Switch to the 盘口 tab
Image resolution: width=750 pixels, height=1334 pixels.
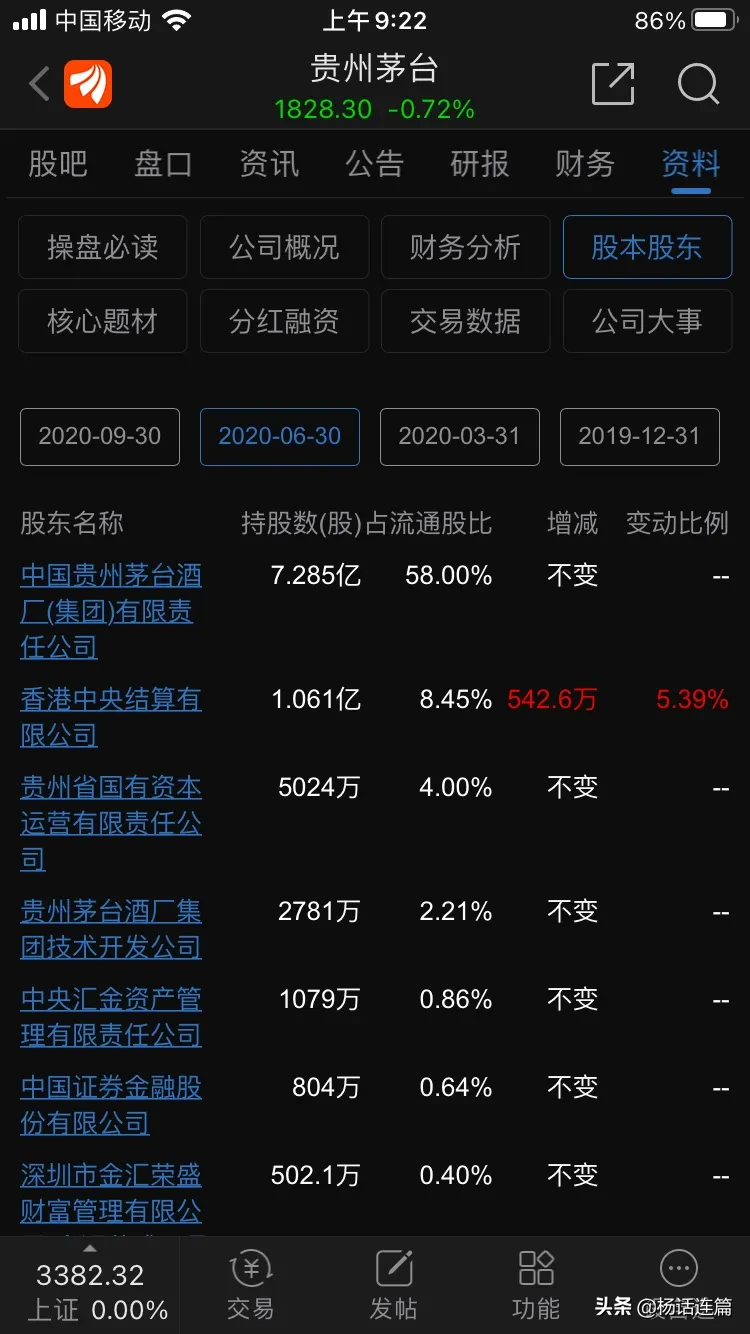163,164
